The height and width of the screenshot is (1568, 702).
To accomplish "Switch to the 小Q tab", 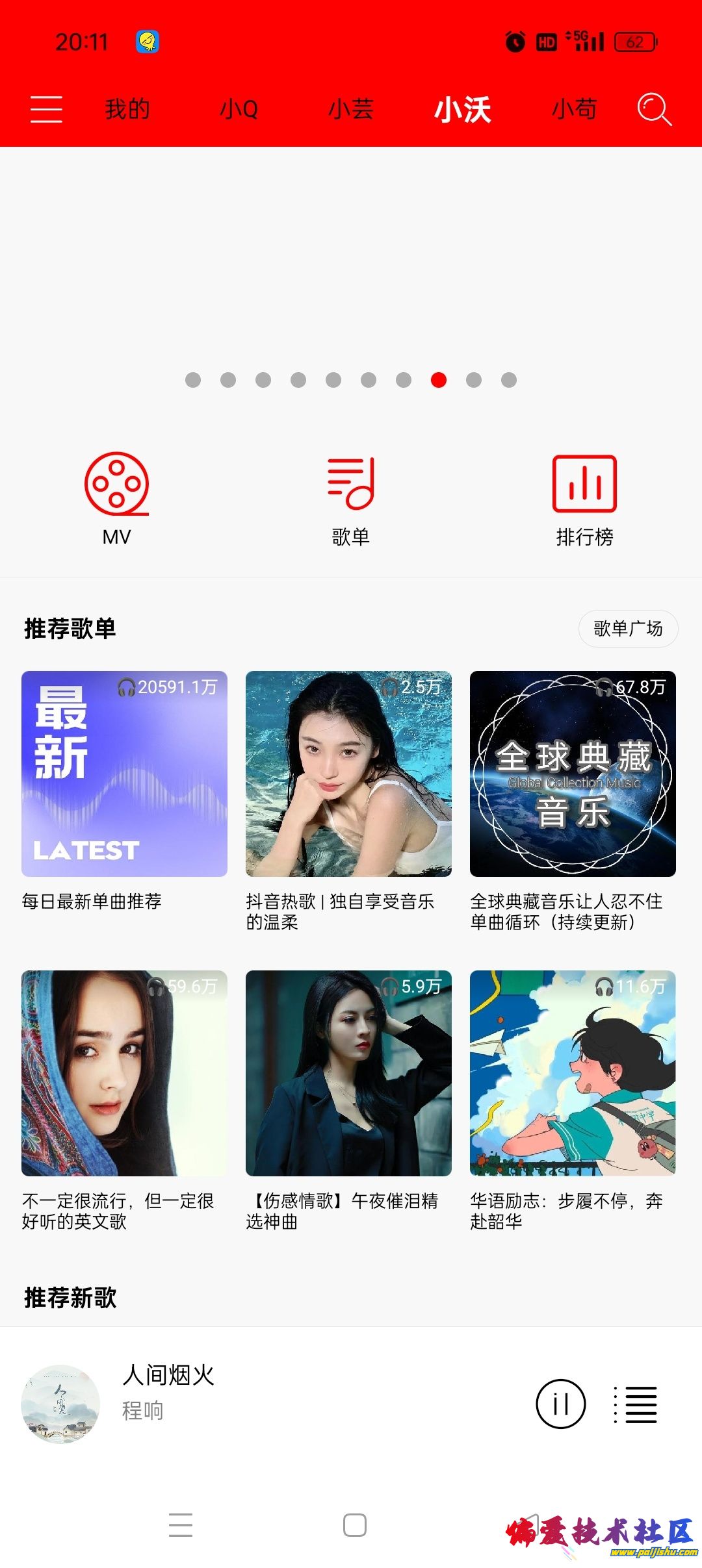I will coord(239,109).
